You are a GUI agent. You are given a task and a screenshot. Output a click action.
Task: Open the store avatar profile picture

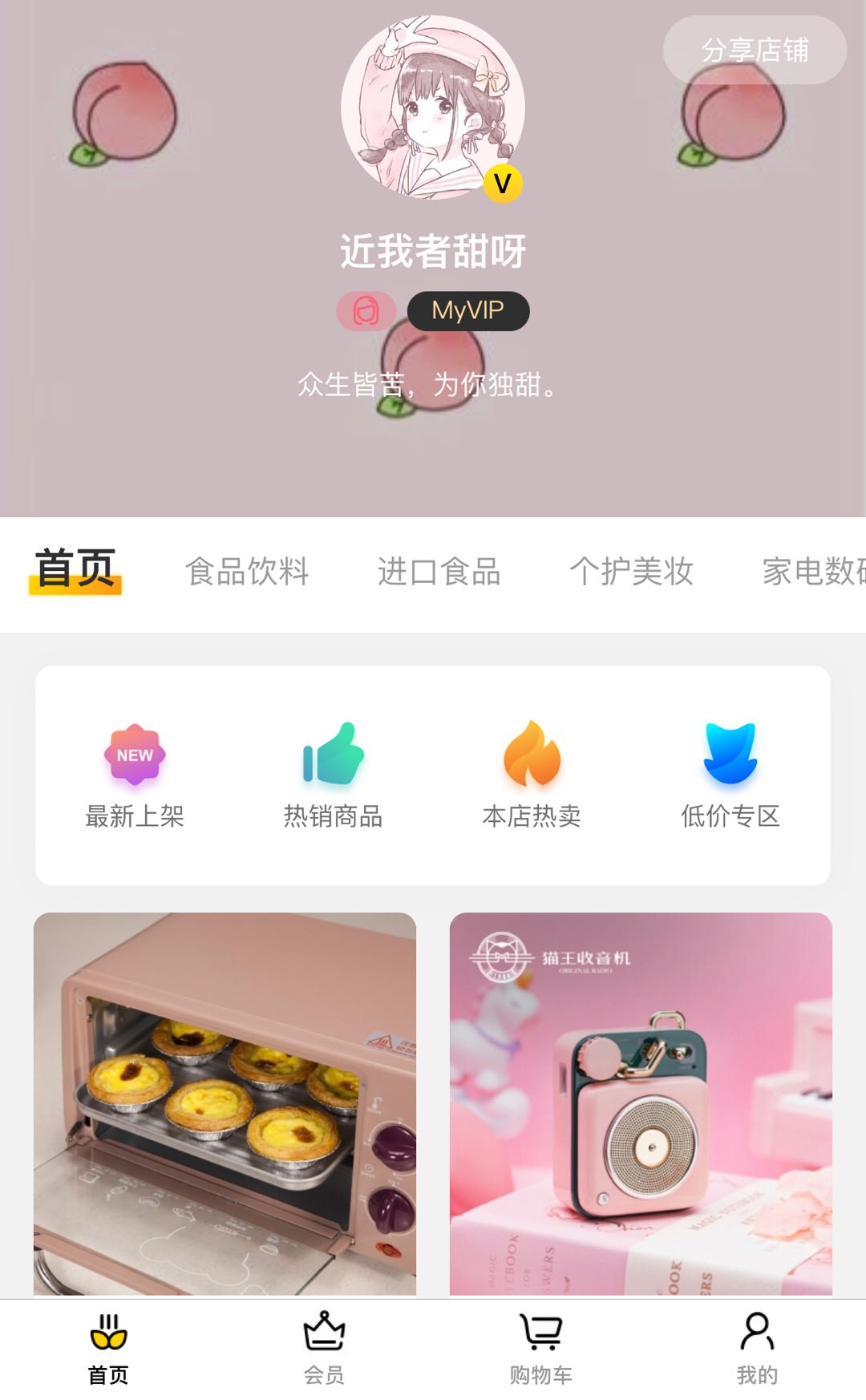433,108
